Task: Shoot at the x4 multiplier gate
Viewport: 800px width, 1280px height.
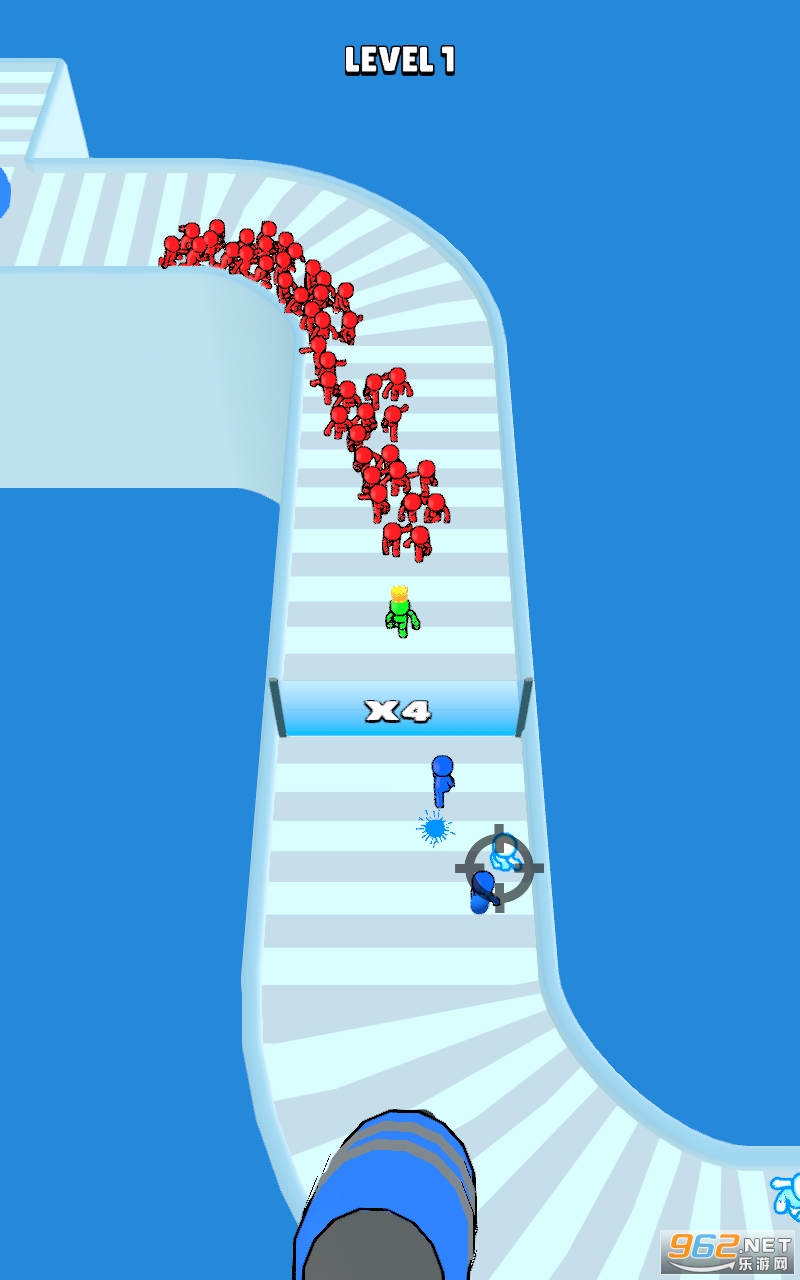Action: tap(399, 711)
